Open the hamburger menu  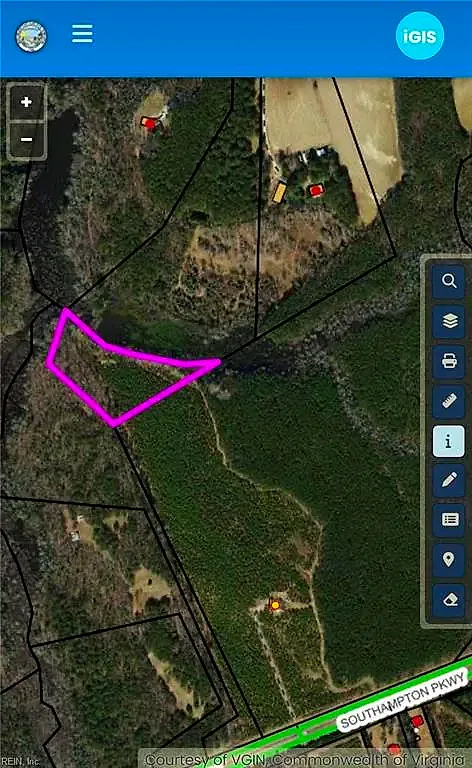coord(82,34)
